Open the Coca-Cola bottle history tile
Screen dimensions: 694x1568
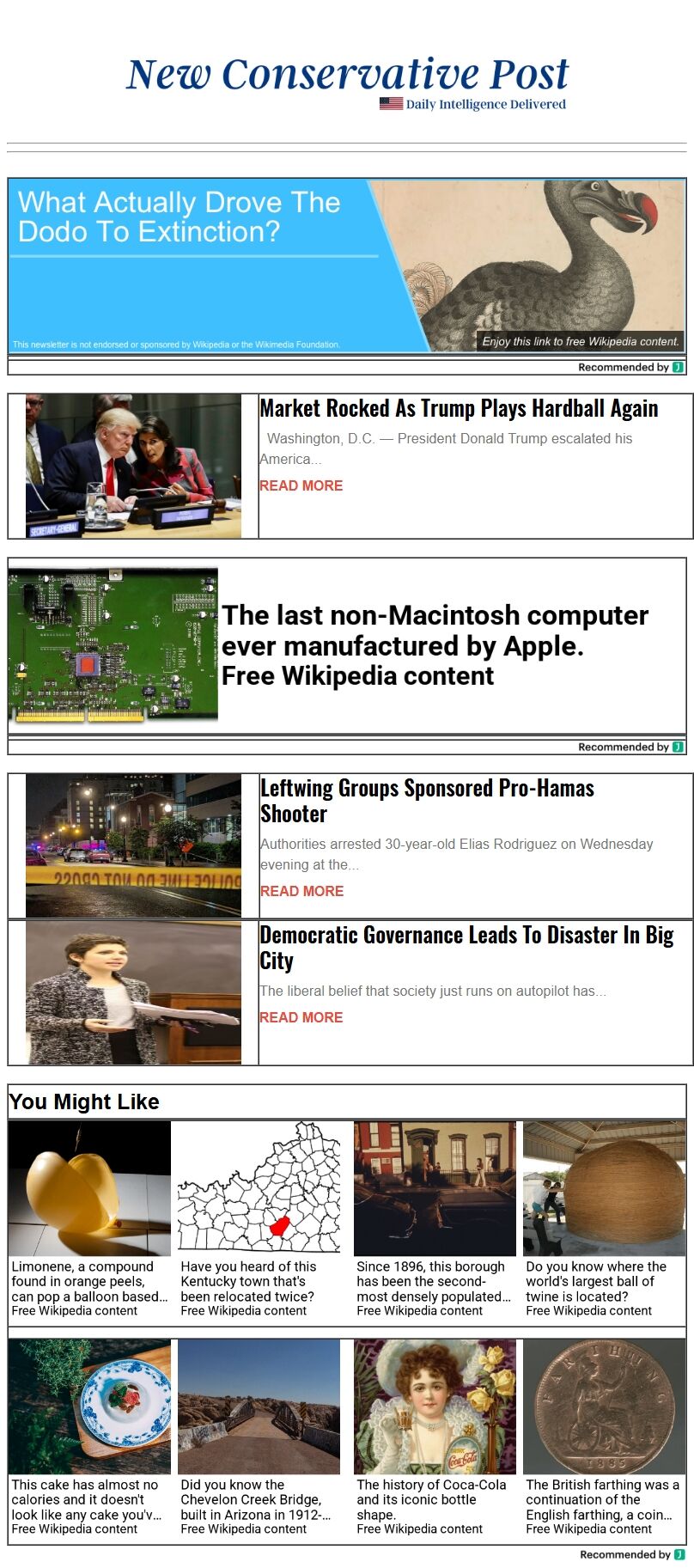[435, 1437]
